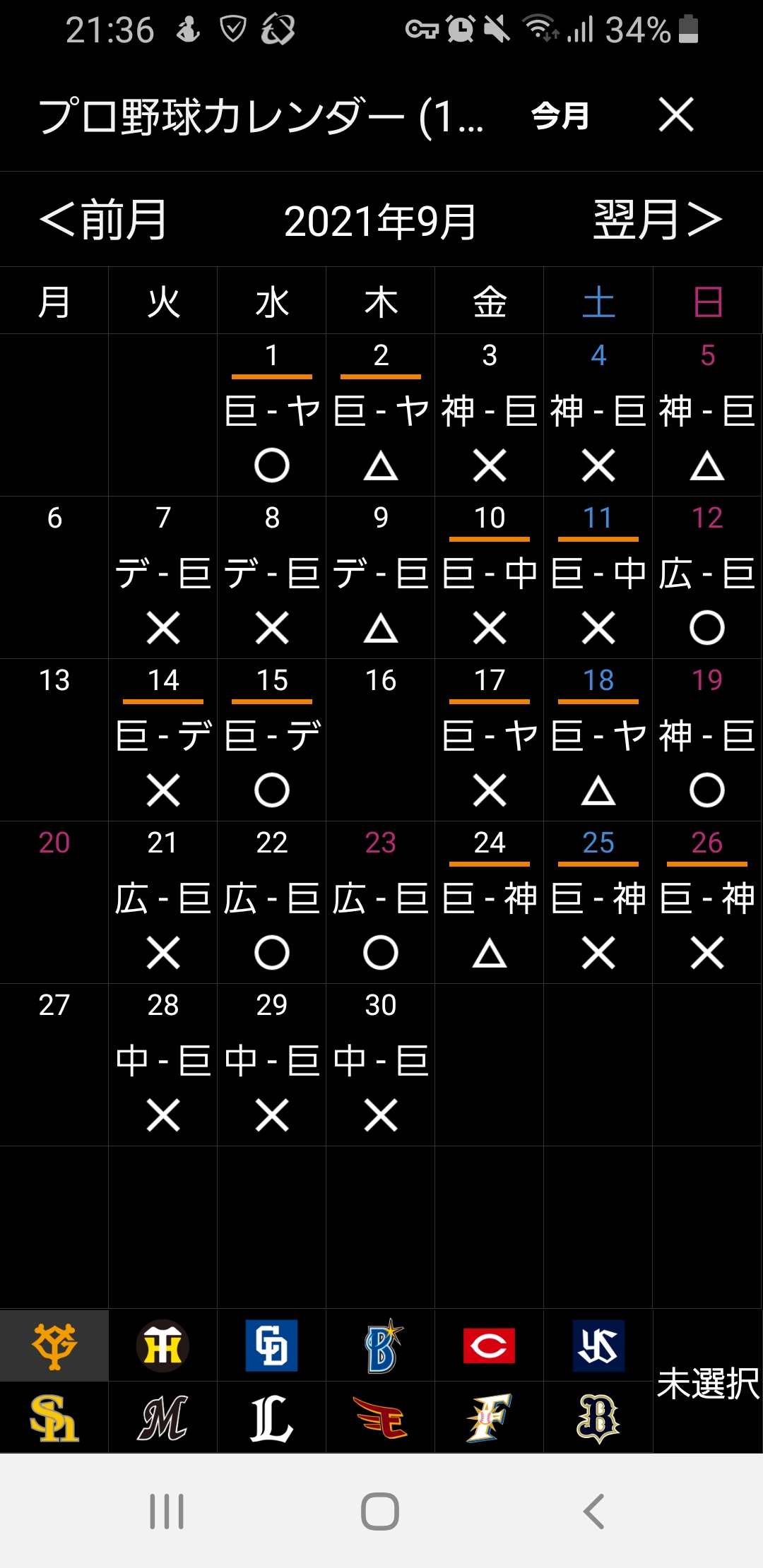Choose 未選択 to clear the team selection
Image resolution: width=763 pixels, height=1568 pixels.
[708, 1382]
